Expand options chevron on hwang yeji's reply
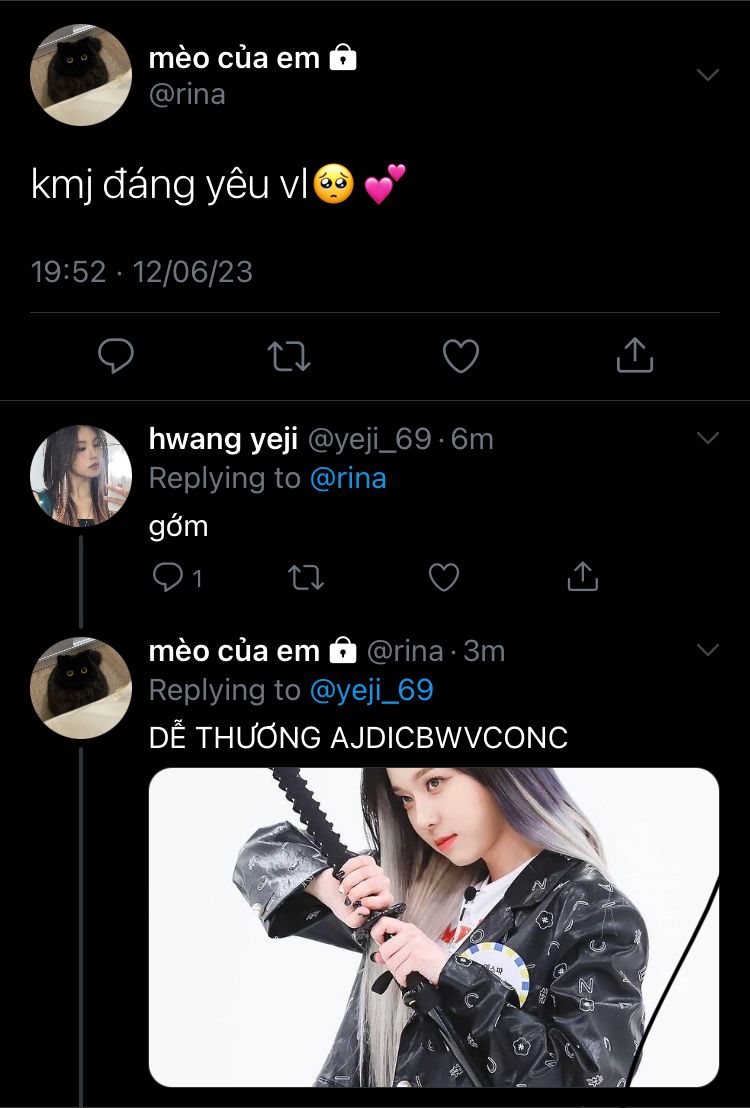 pos(707,438)
